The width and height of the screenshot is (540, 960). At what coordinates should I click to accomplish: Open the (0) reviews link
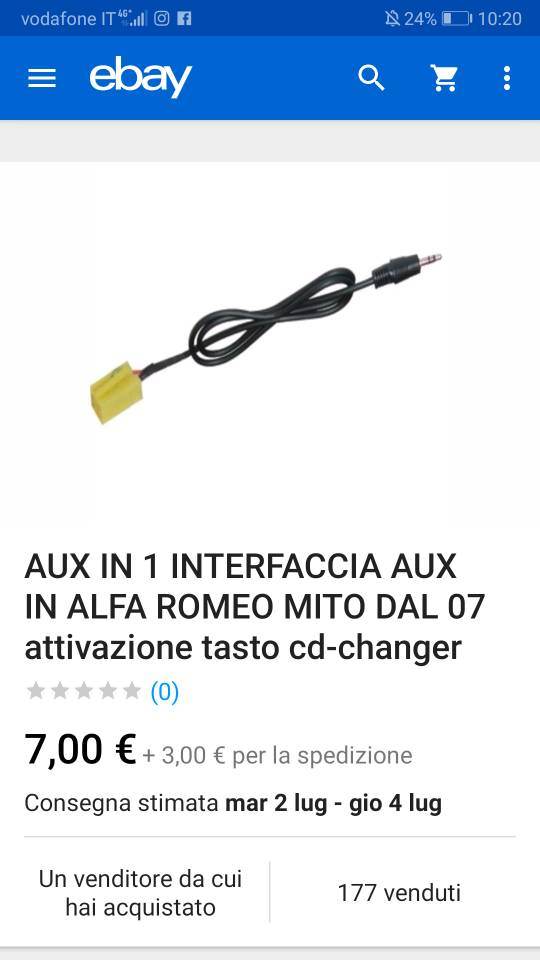click(x=165, y=692)
